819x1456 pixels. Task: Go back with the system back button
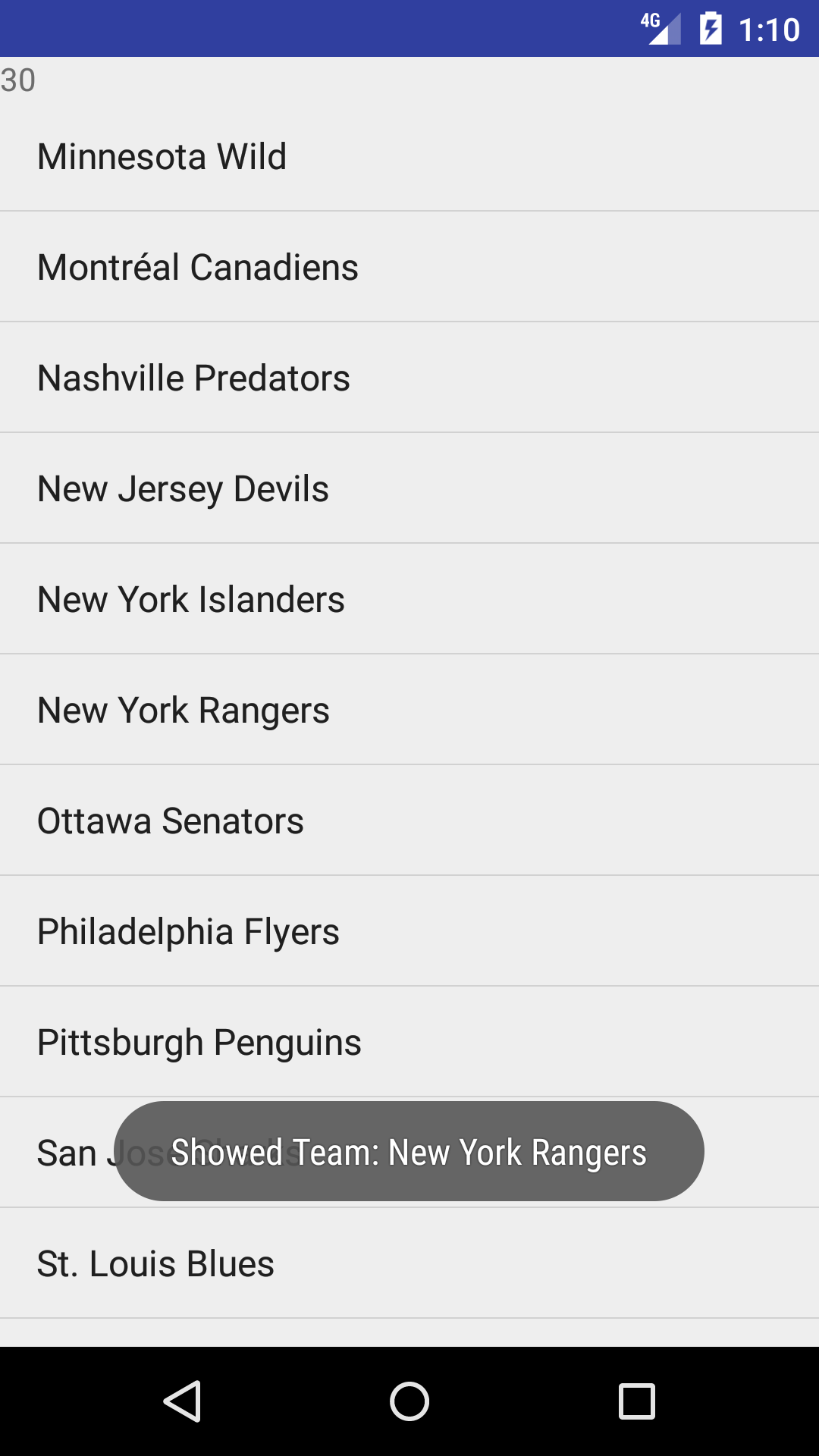(182, 1401)
